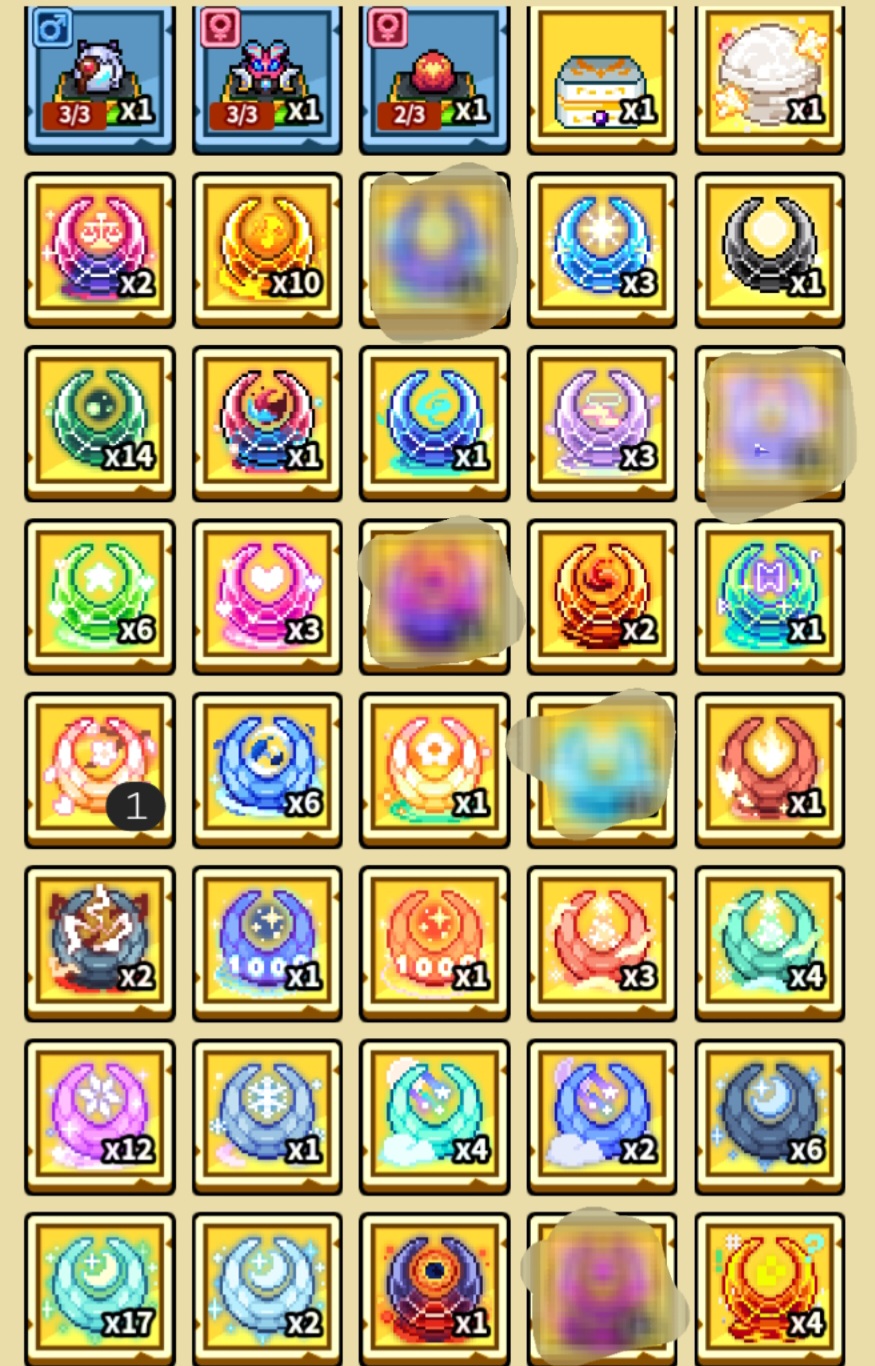Select the green star orb x6

(100, 596)
